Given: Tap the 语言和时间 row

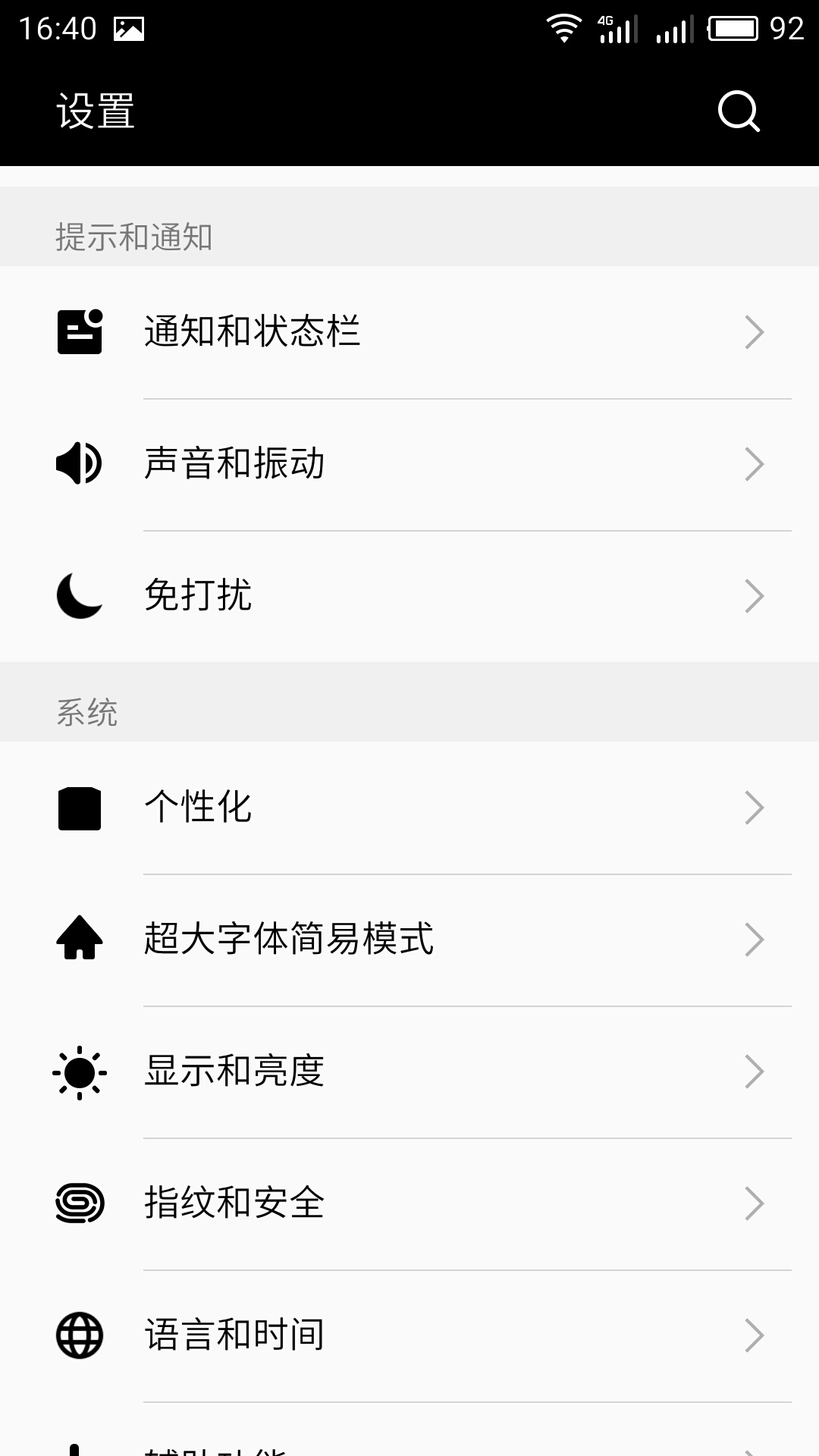Looking at the screenshot, I should [409, 1335].
